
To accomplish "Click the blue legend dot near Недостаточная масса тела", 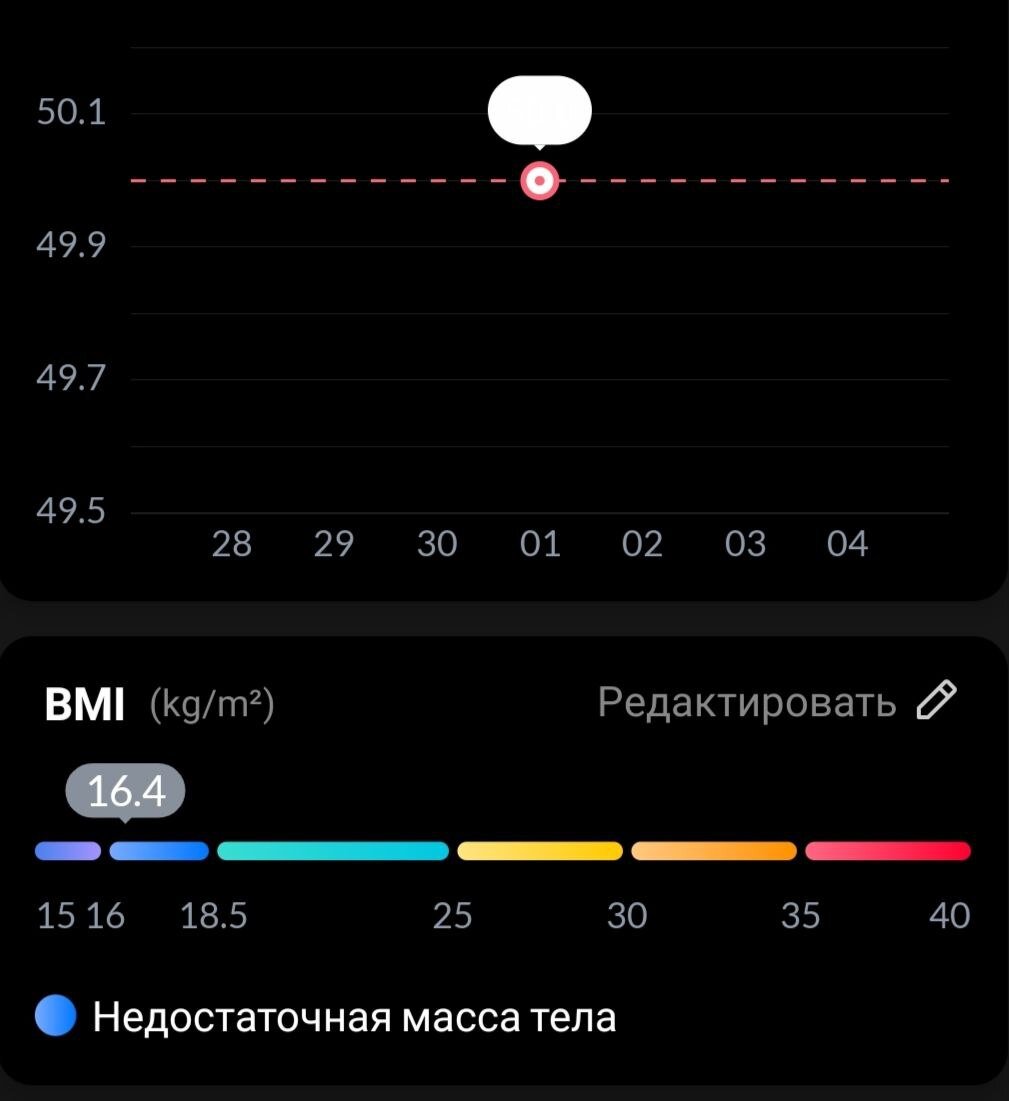I will 57,1016.
